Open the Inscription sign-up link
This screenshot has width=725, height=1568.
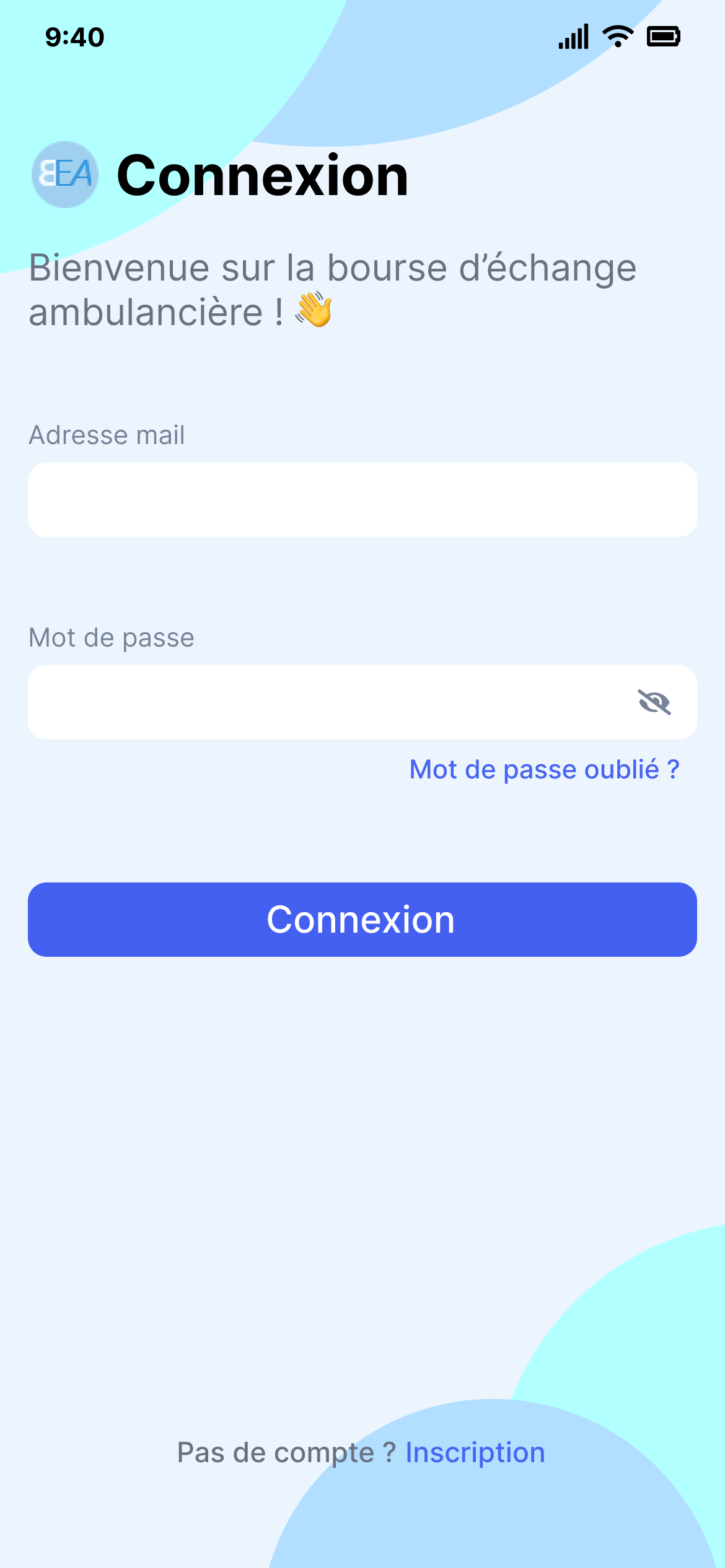(x=475, y=1453)
